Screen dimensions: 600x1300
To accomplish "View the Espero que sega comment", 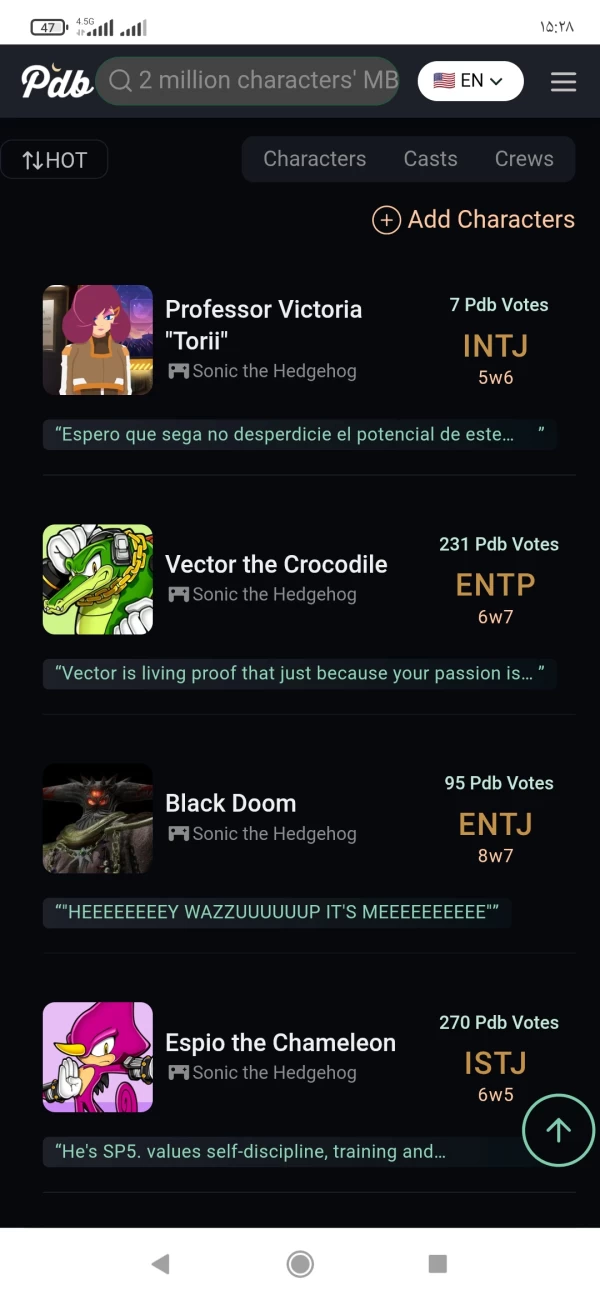I will click(x=298, y=435).
